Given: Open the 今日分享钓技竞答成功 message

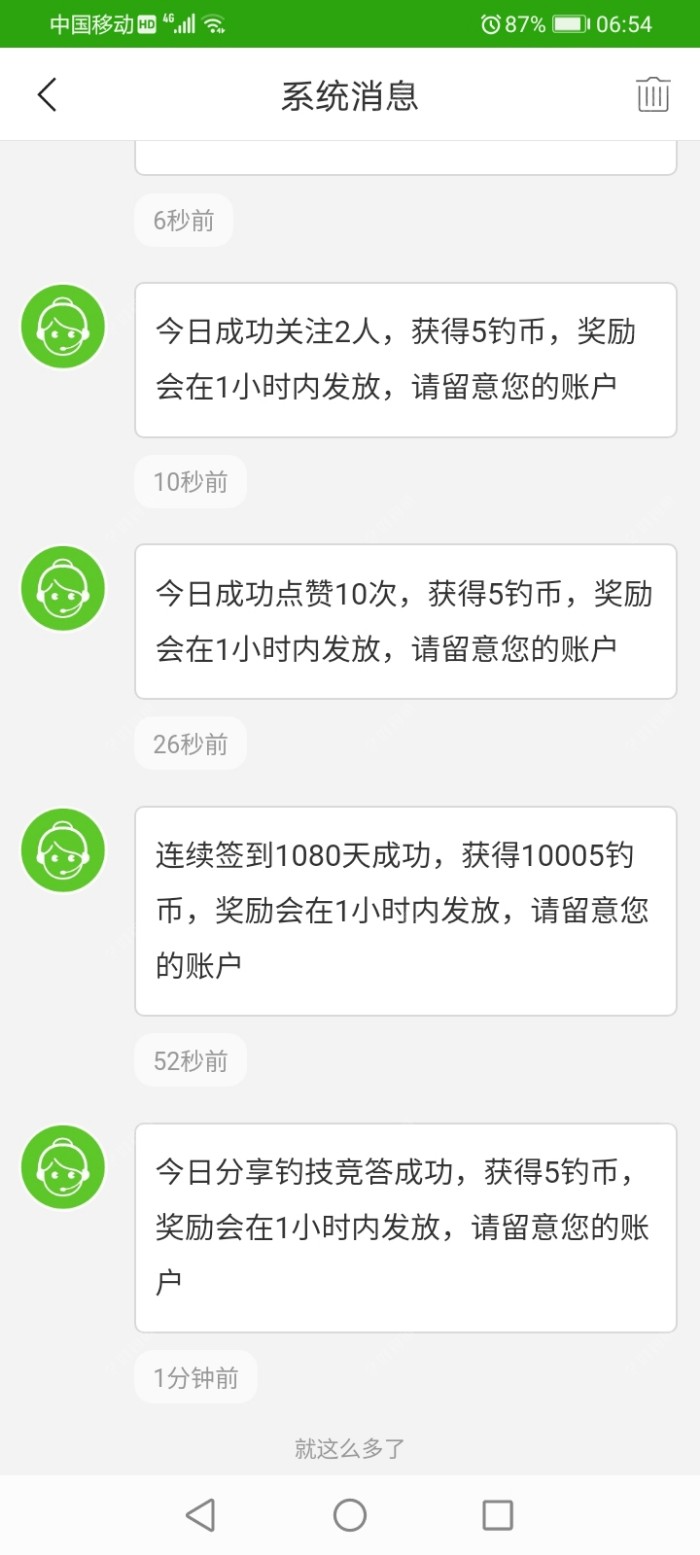Looking at the screenshot, I should (405, 1227).
